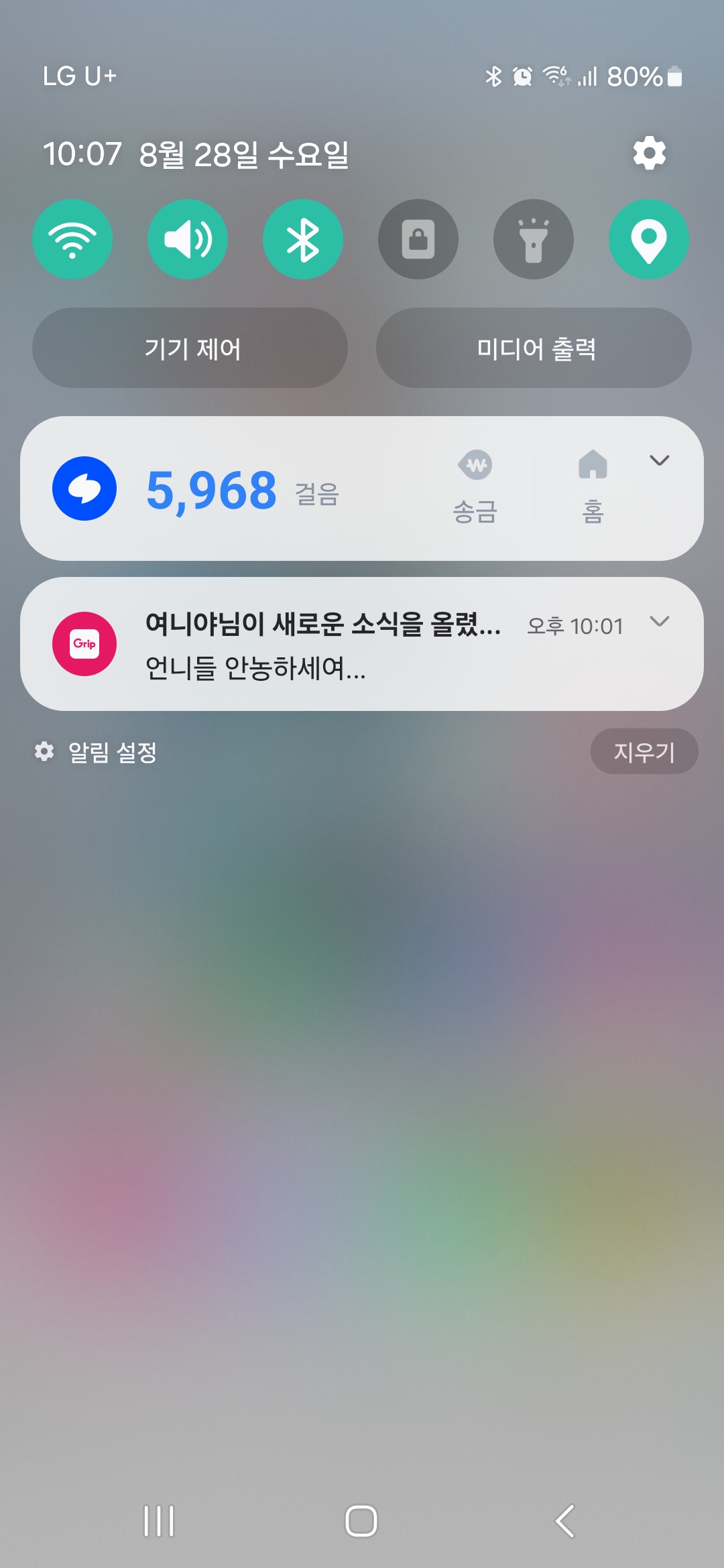Toggle Wi-Fi off
Viewport: 724px width, 1568px height.
point(72,239)
